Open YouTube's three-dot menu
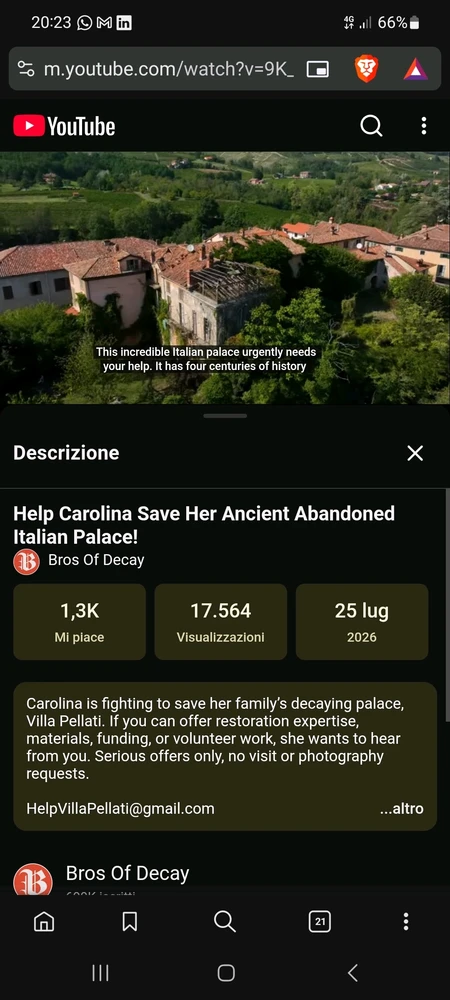 pos(424,126)
